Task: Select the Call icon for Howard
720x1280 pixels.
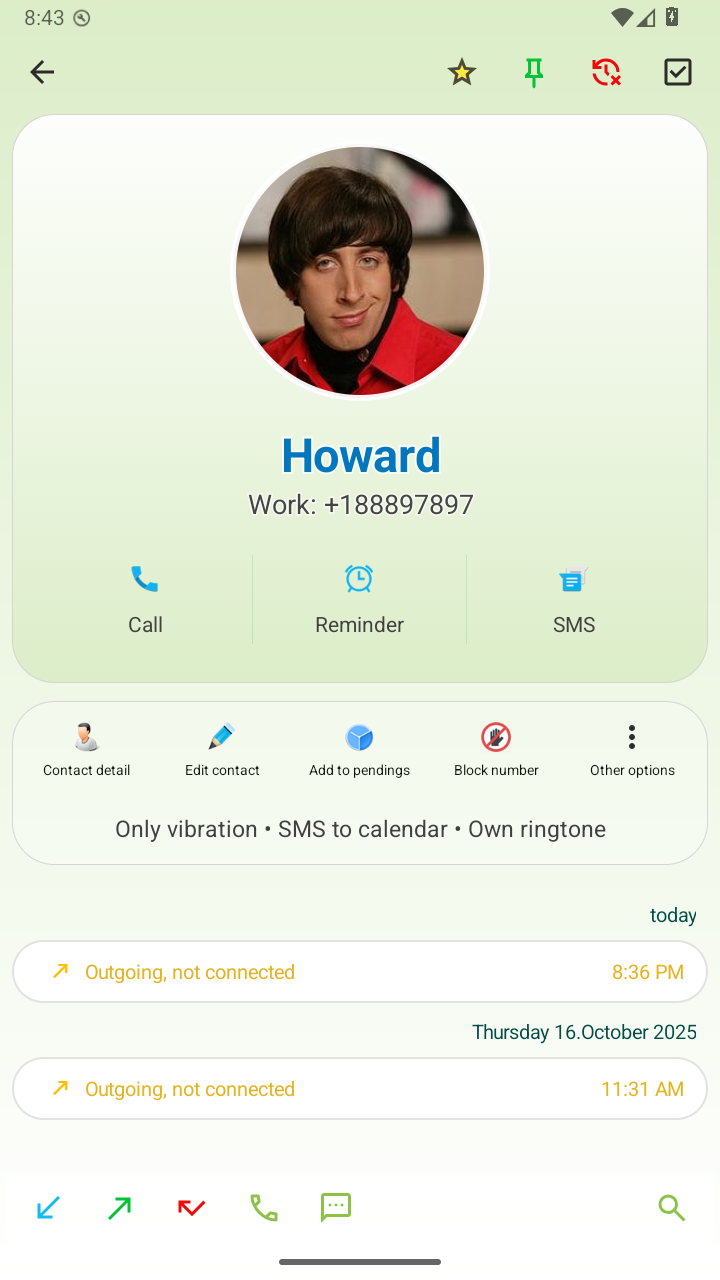Action: [x=145, y=597]
